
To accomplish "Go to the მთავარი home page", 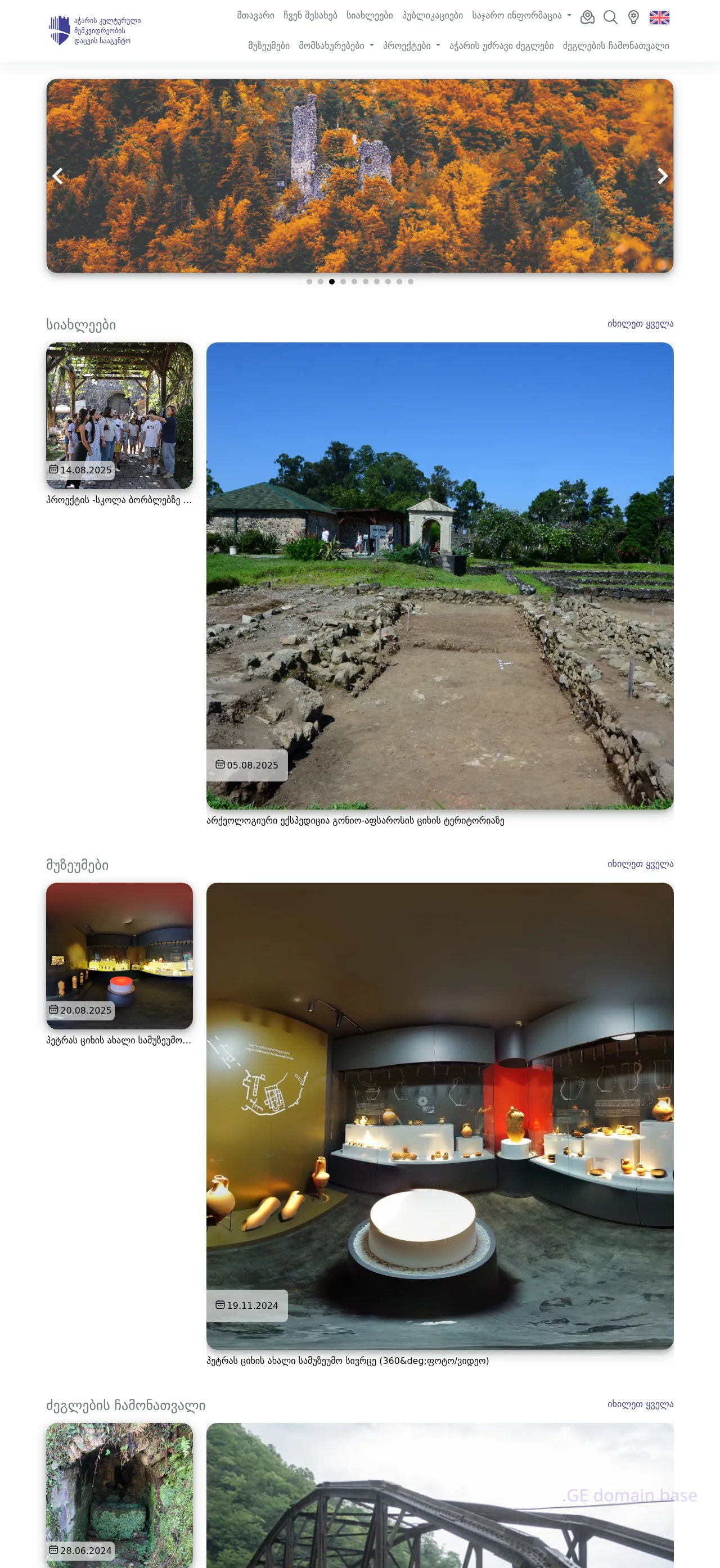I will click(x=255, y=15).
